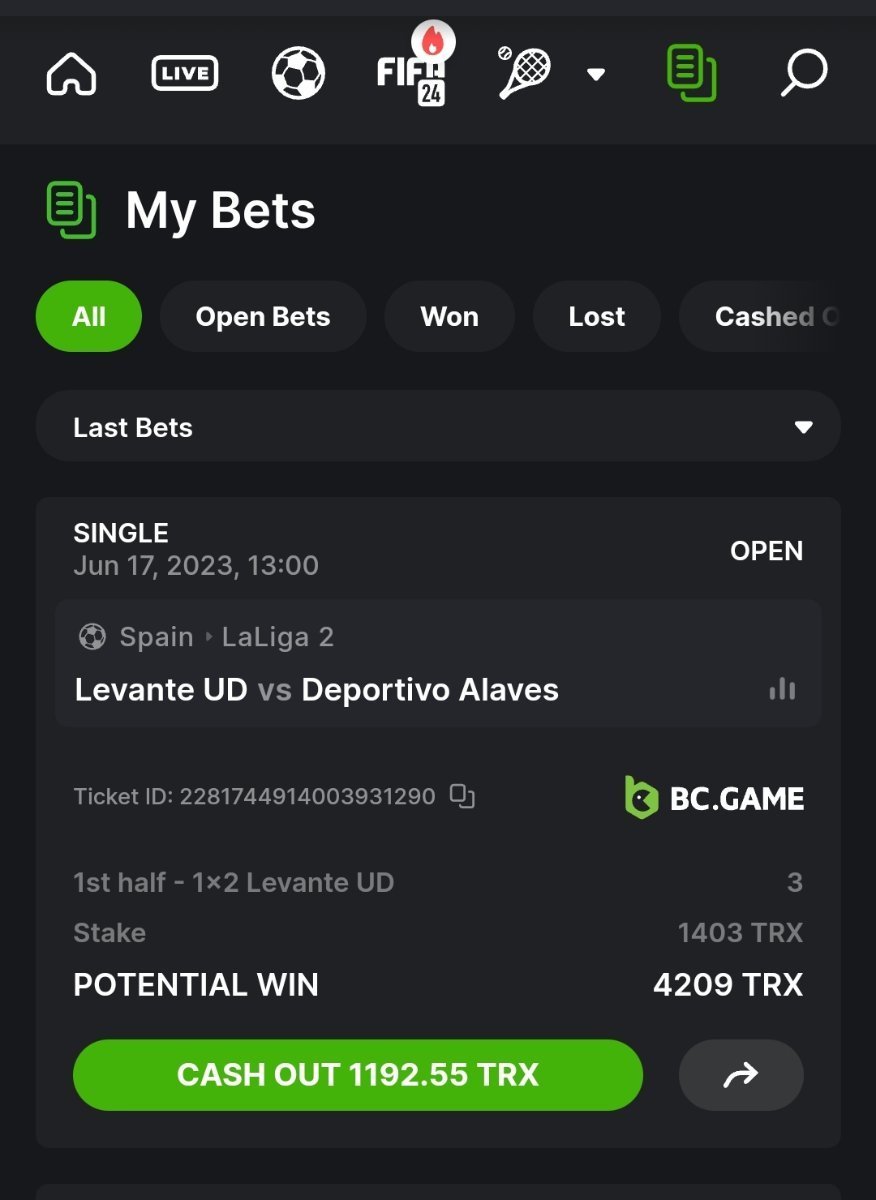The width and height of the screenshot is (876, 1200).
Task: Copy the ticket ID
Action: point(462,796)
